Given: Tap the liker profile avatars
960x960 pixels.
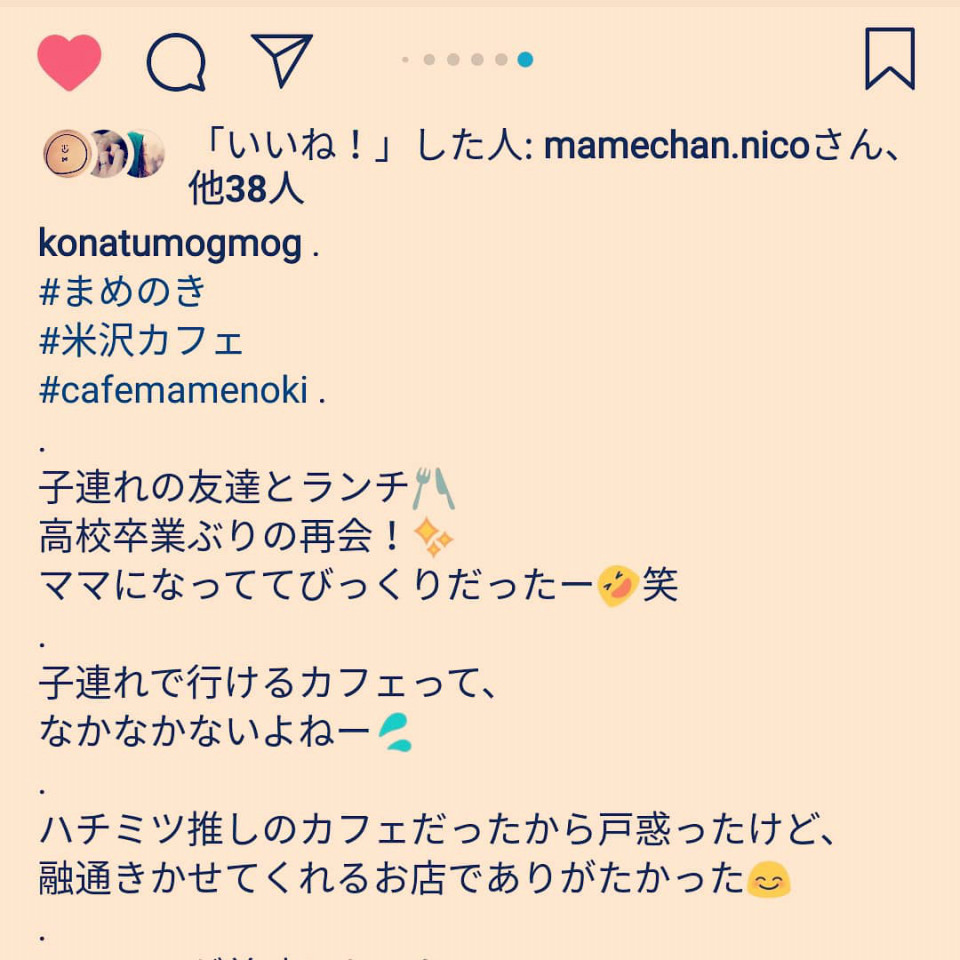Looking at the screenshot, I should (104, 154).
